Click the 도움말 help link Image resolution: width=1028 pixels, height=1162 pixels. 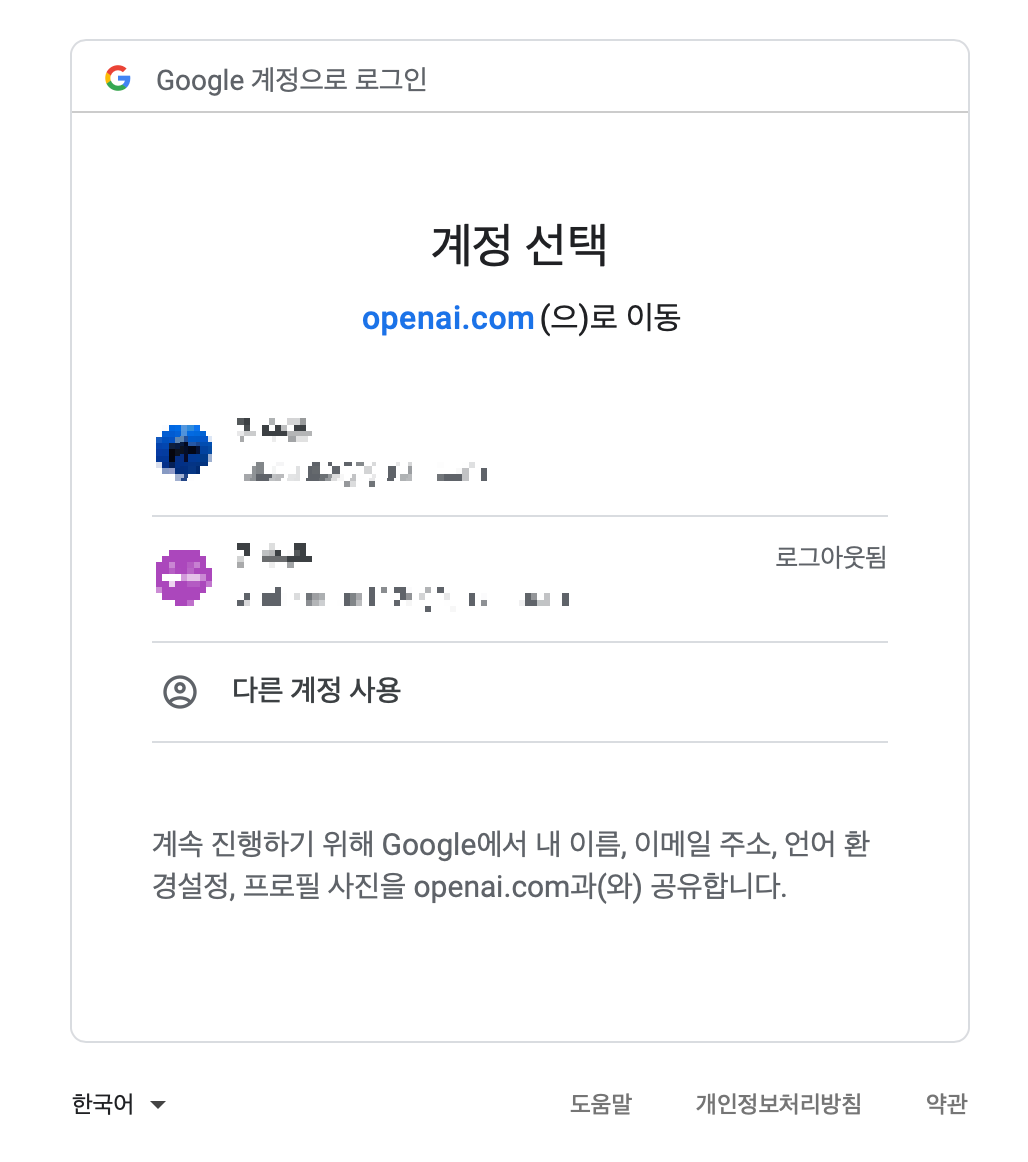tap(601, 1104)
